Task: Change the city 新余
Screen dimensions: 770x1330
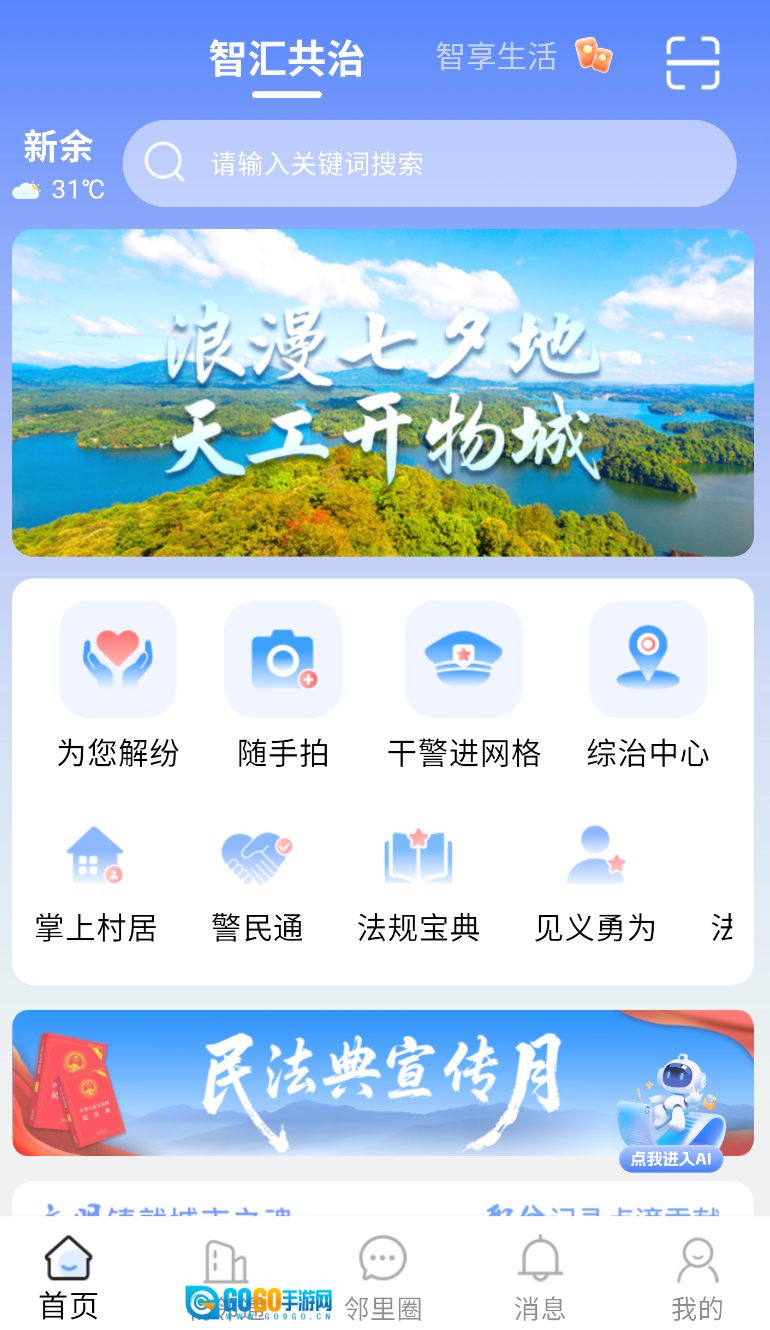Action: (x=58, y=148)
